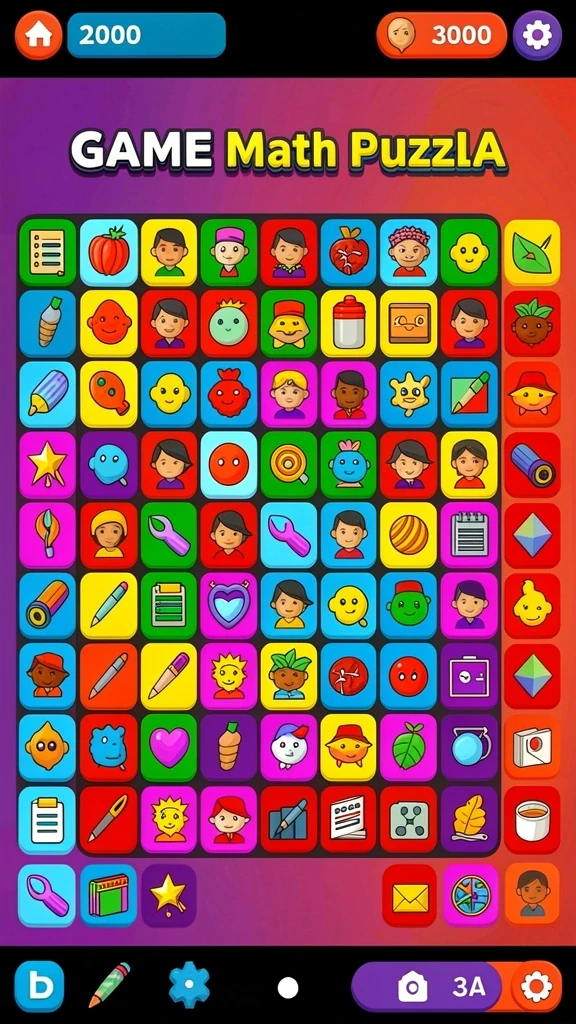
Task: Select the striped ball tile on yellow
Action: pos(409,535)
